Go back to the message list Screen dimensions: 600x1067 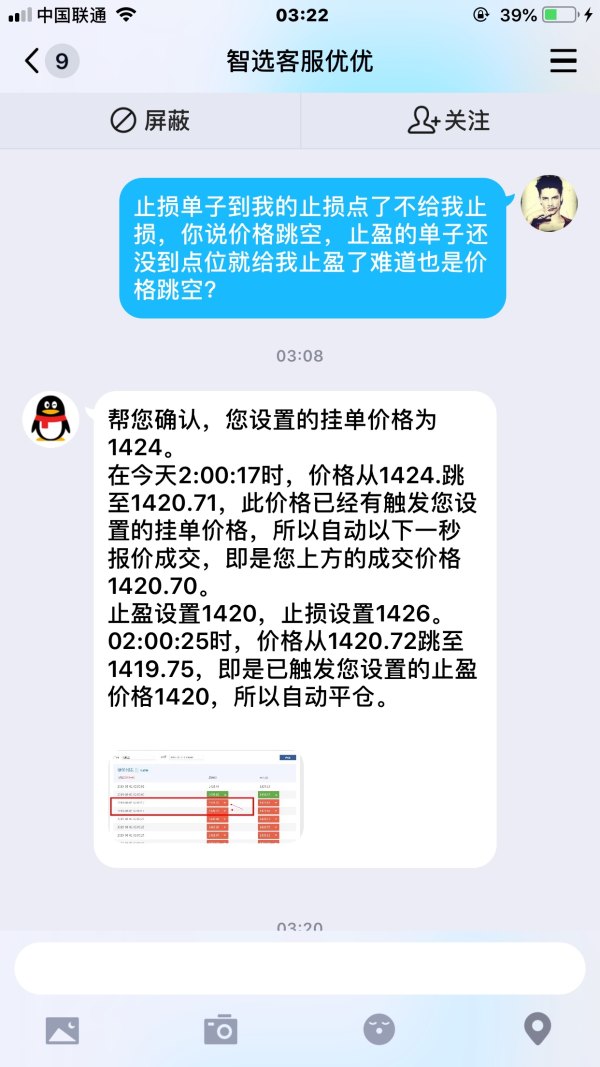pos(48,61)
